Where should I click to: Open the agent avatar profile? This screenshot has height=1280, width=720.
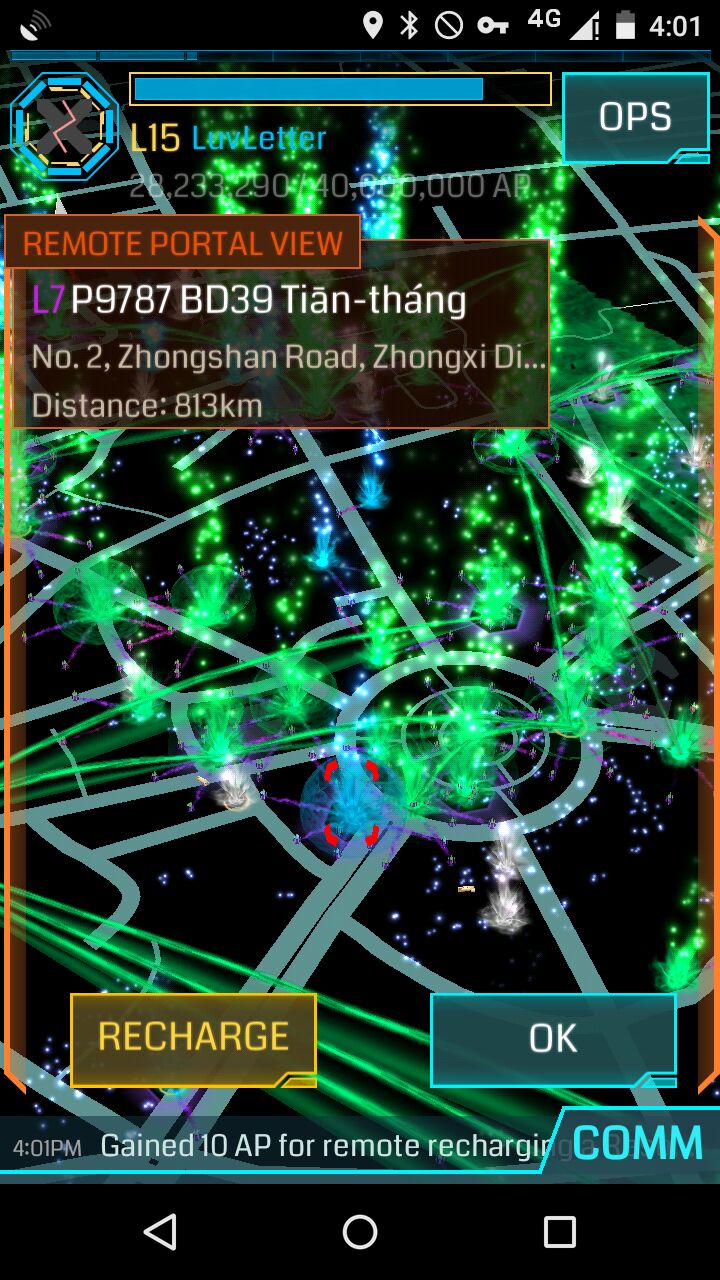[64, 126]
